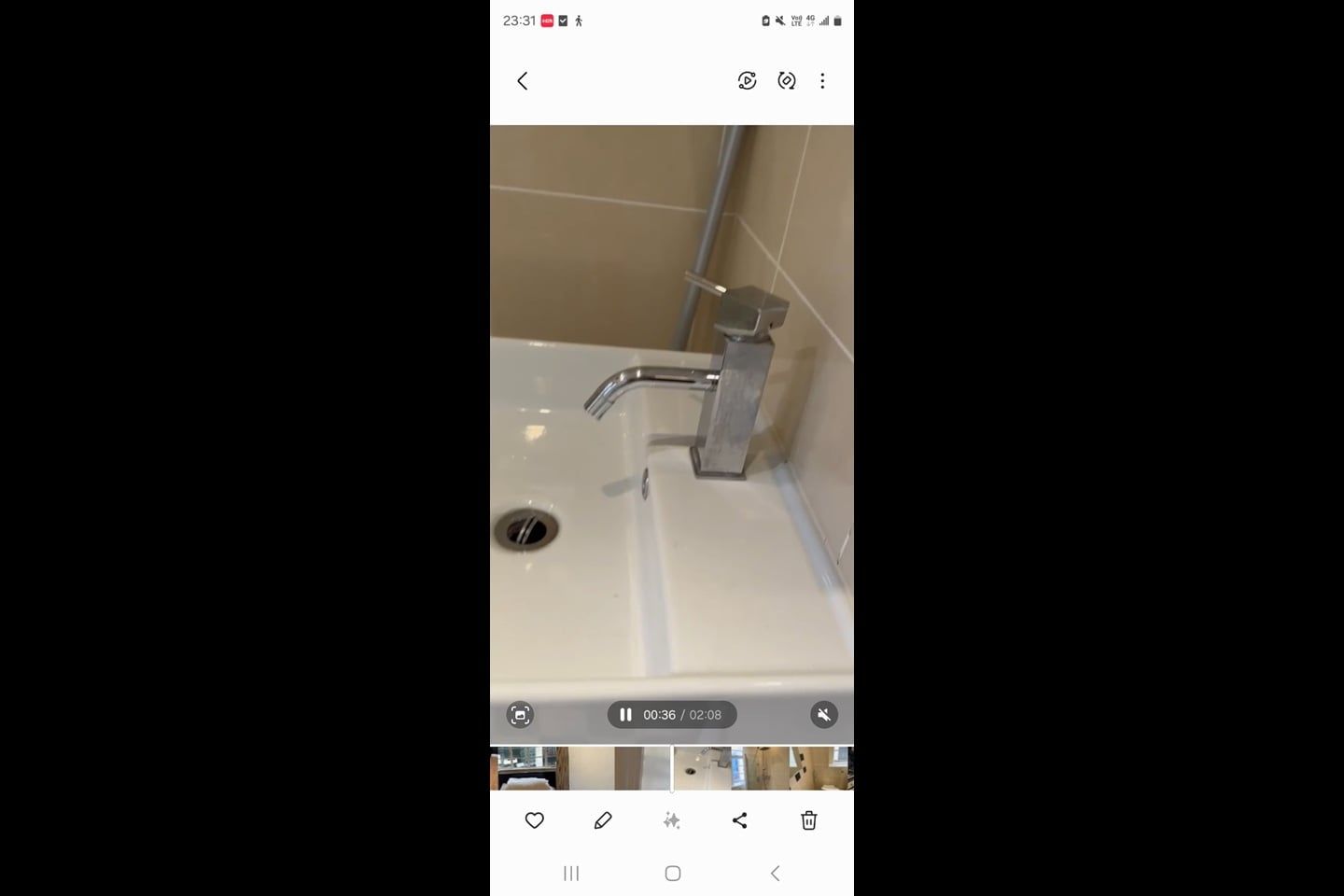Edit the video with pencil icon
Image resolution: width=1344 pixels, height=896 pixels.
[x=603, y=820]
